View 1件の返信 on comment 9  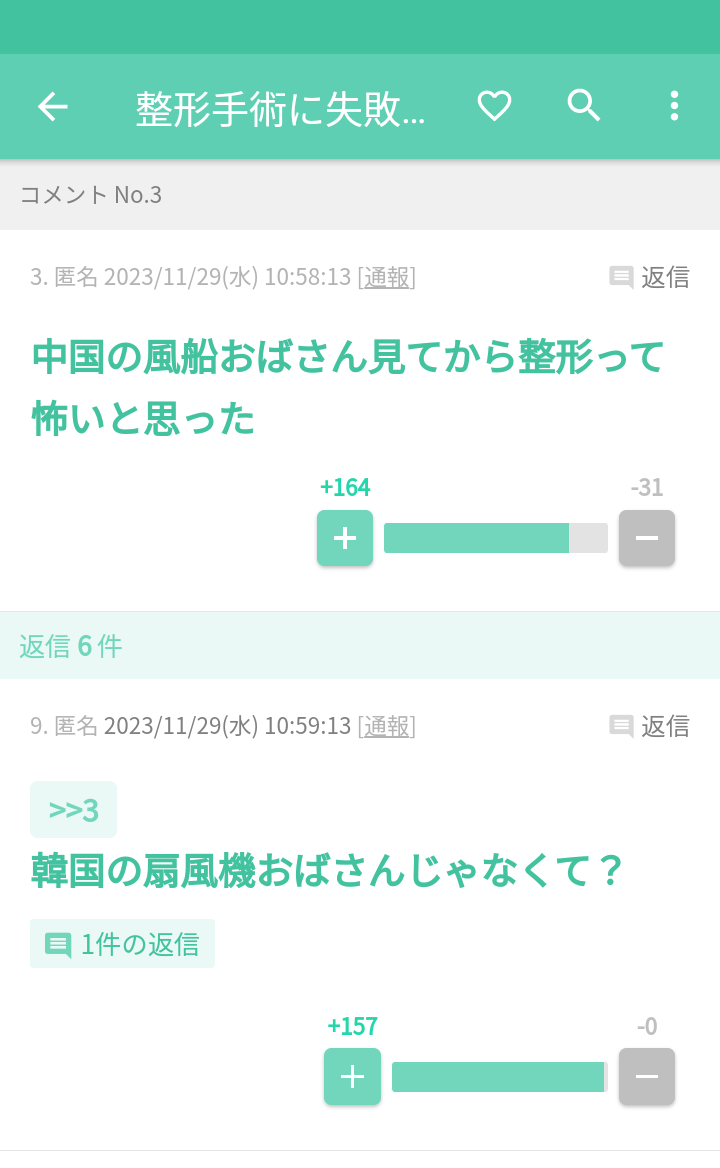point(122,944)
